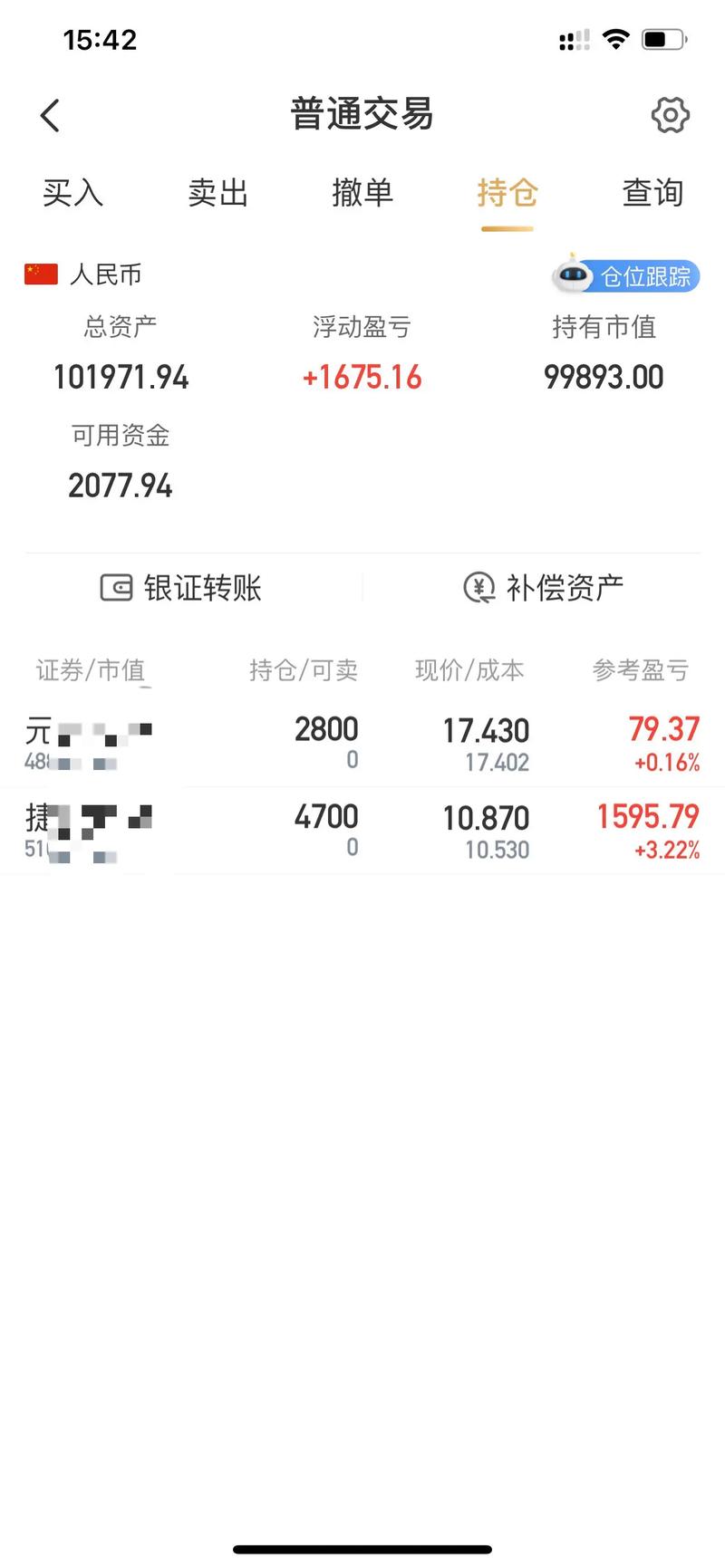725x1568 pixels.
Task: Open the 查询 query tab
Action: point(652,193)
